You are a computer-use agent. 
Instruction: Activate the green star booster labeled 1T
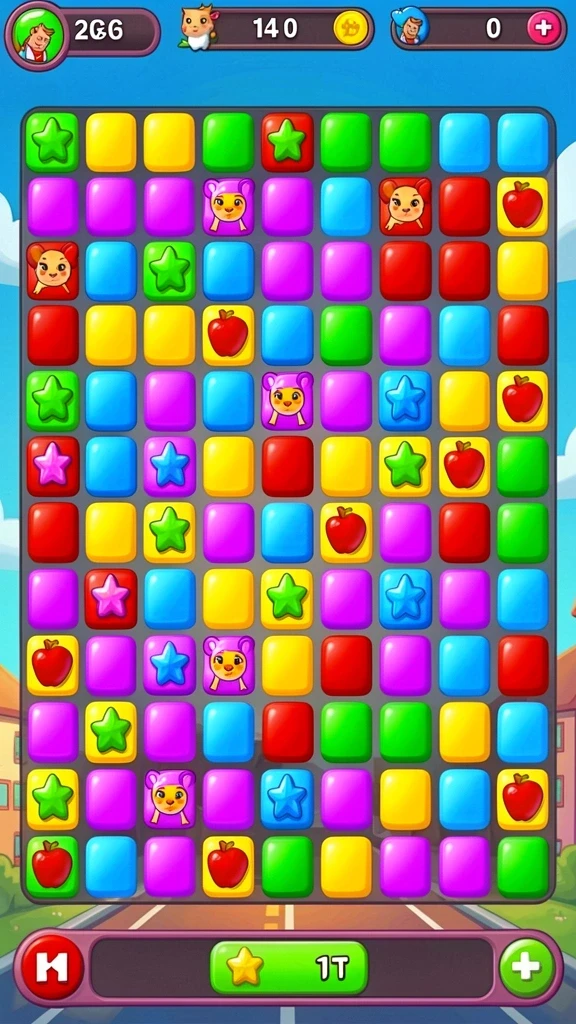tap(289, 967)
